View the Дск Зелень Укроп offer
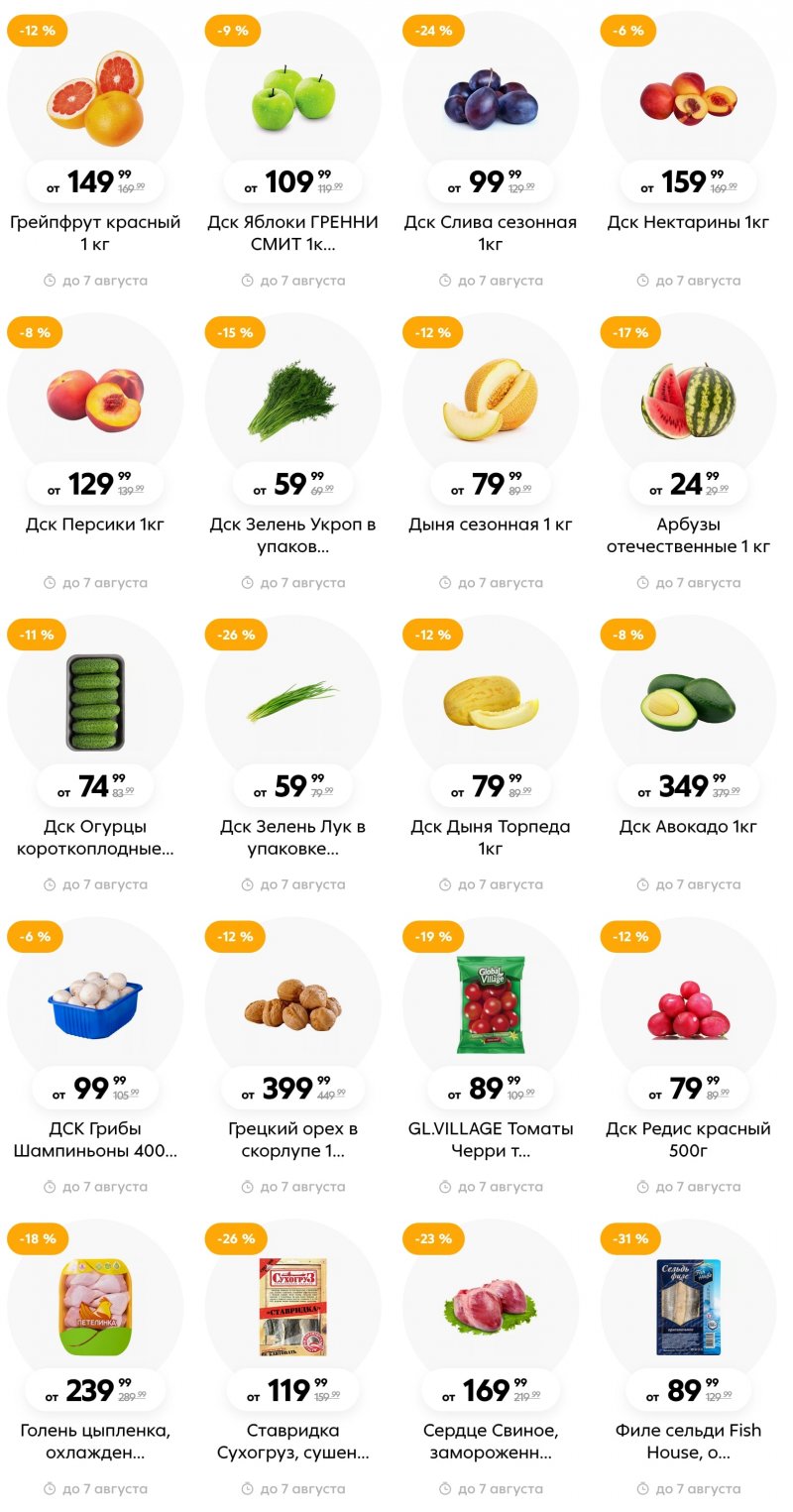 (x=292, y=401)
